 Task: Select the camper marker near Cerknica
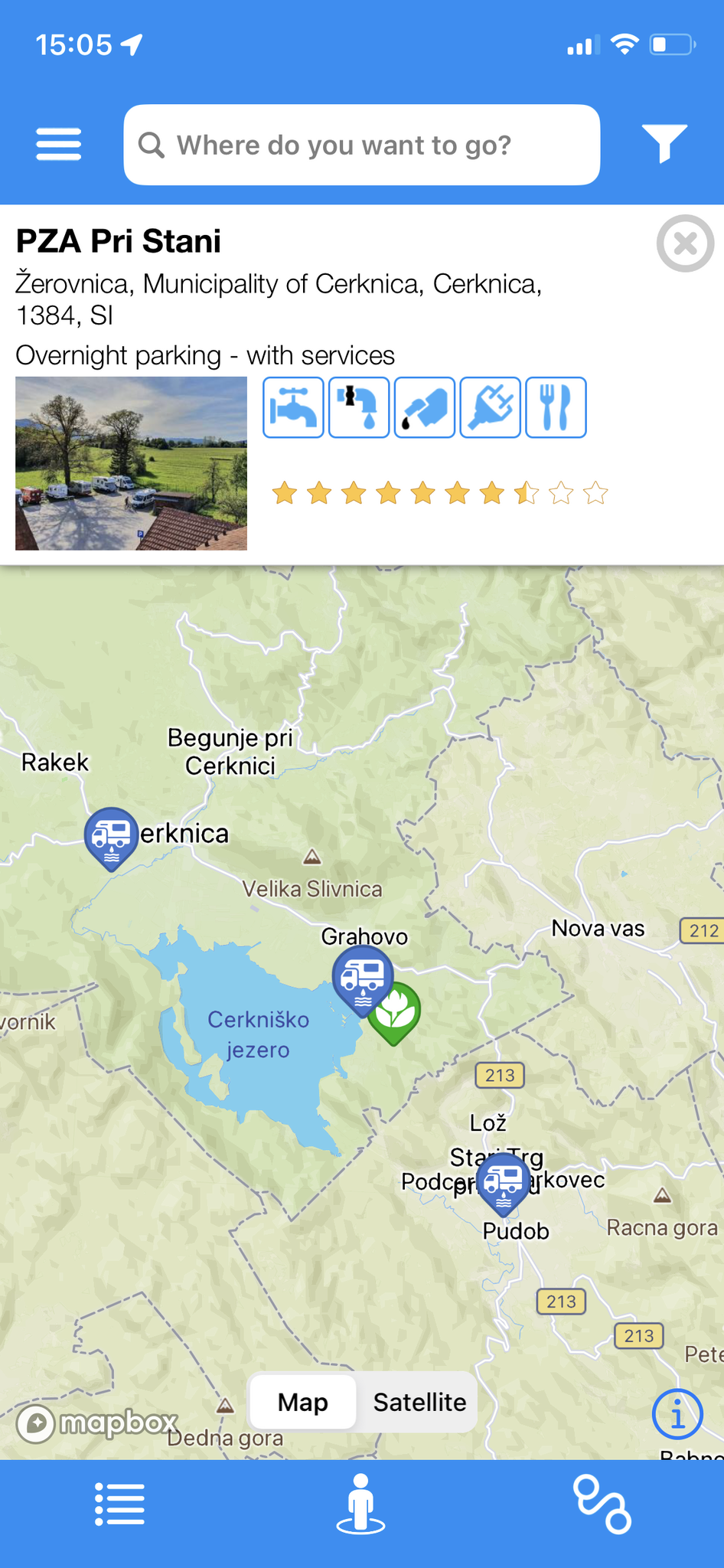pyautogui.click(x=111, y=835)
